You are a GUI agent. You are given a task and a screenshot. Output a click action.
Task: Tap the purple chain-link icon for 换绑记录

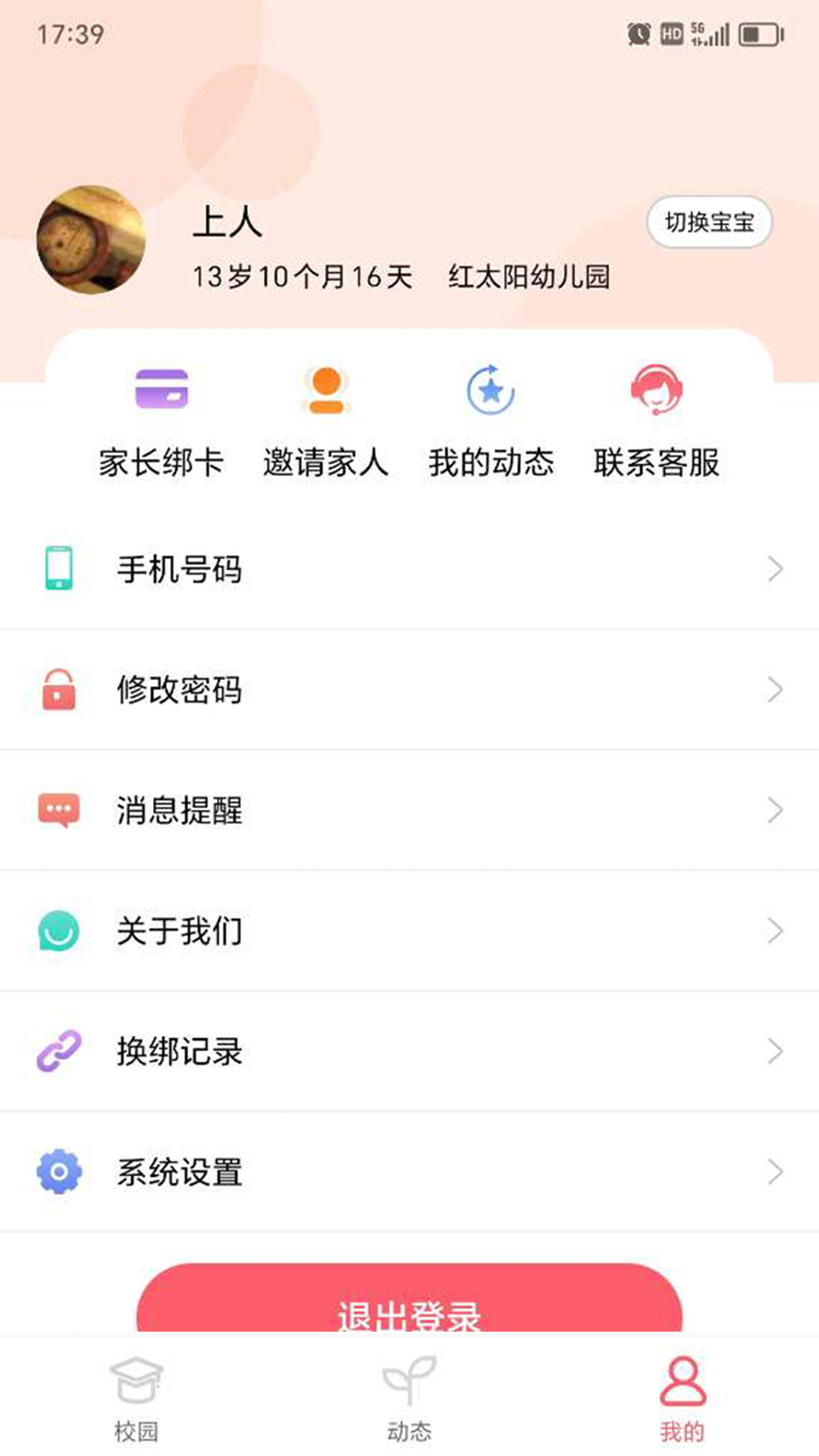58,1050
